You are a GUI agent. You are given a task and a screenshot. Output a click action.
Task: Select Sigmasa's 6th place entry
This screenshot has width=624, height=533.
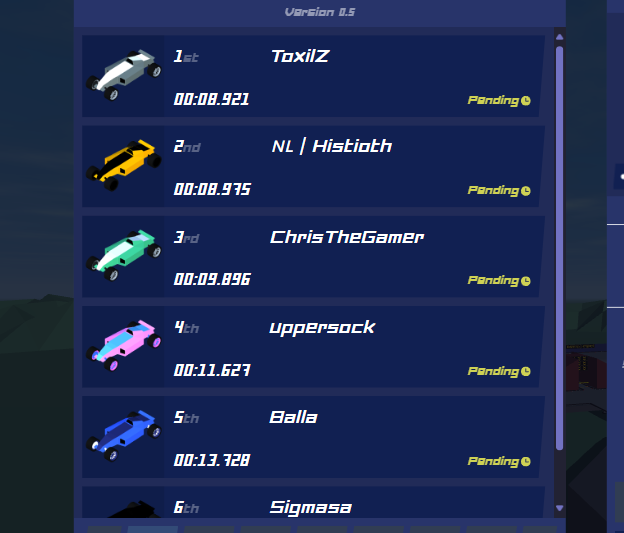(x=313, y=504)
